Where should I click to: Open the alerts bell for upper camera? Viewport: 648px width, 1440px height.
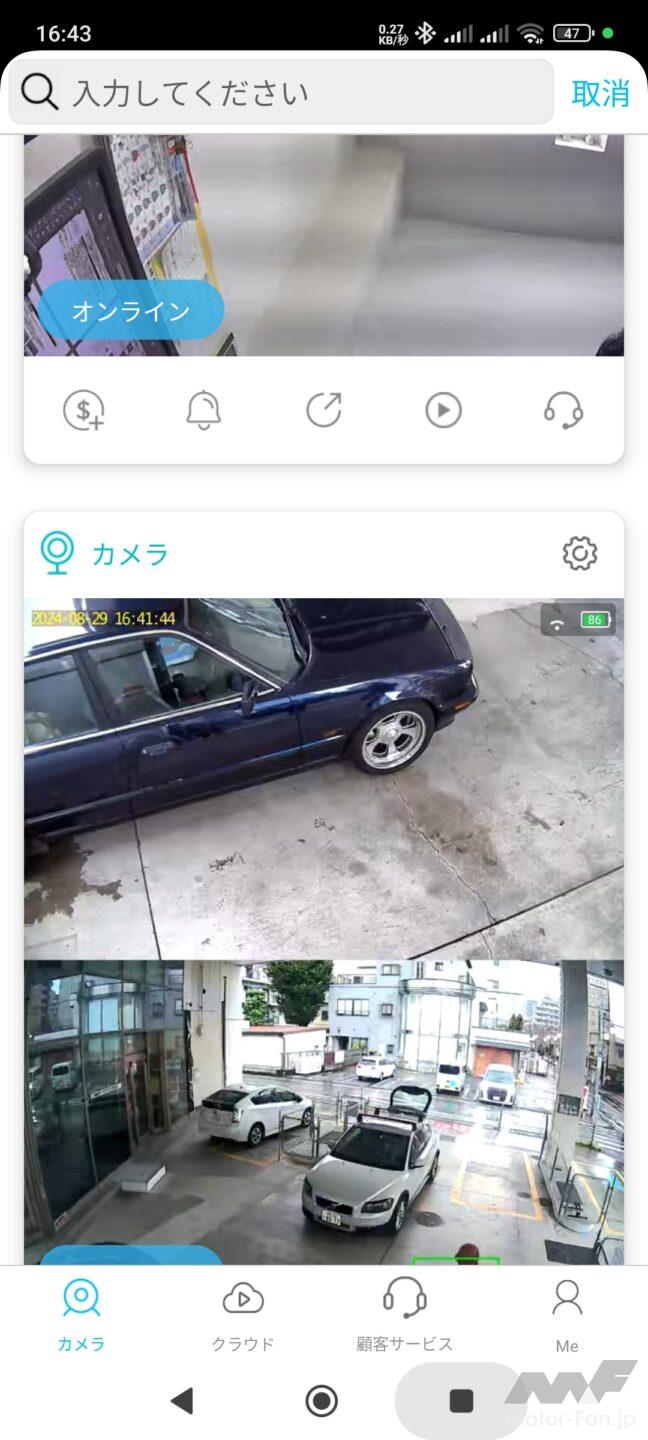[x=203, y=410]
